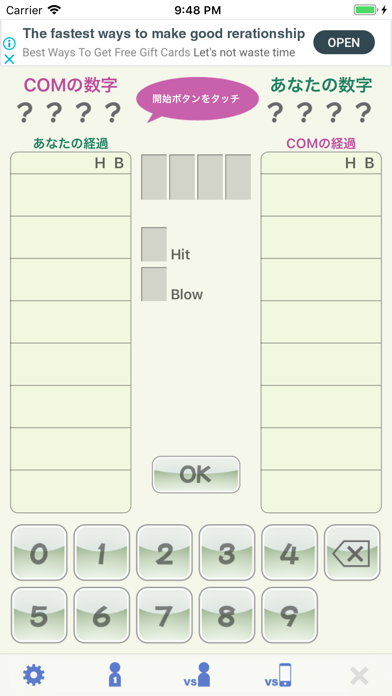
Task: Tap the number 5 key
Action: tap(39, 615)
